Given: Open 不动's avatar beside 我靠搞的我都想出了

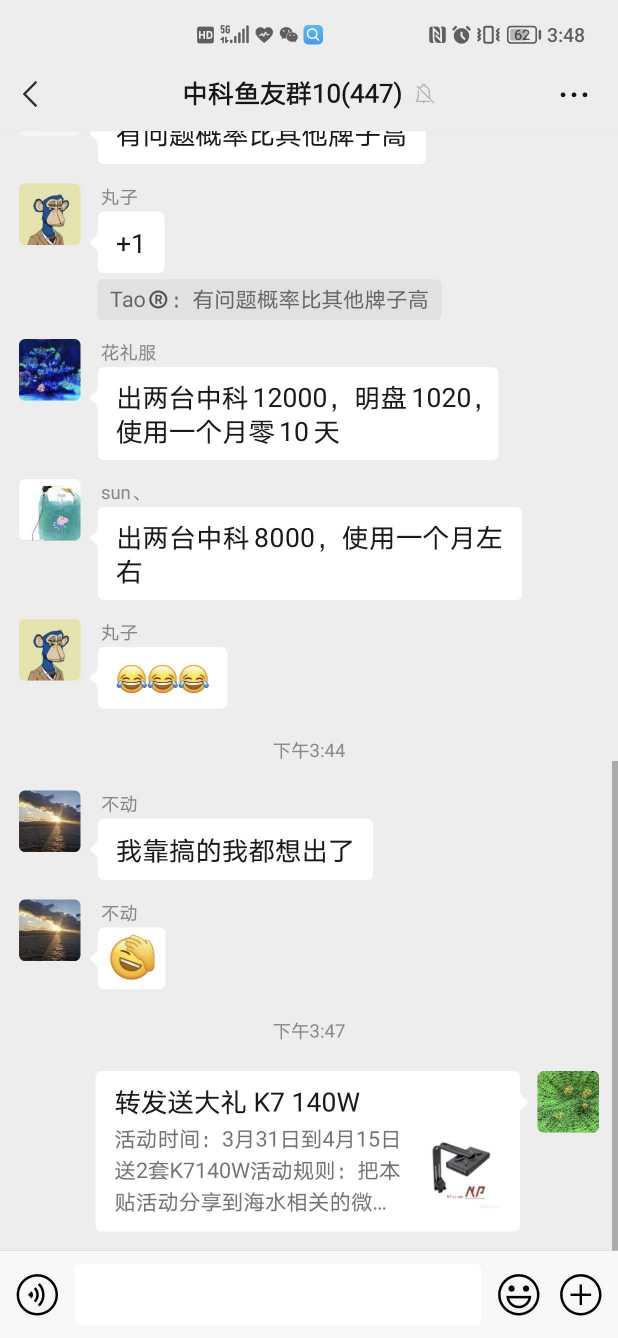Looking at the screenshot, I should pyautogui.click(x=50, y=821).
